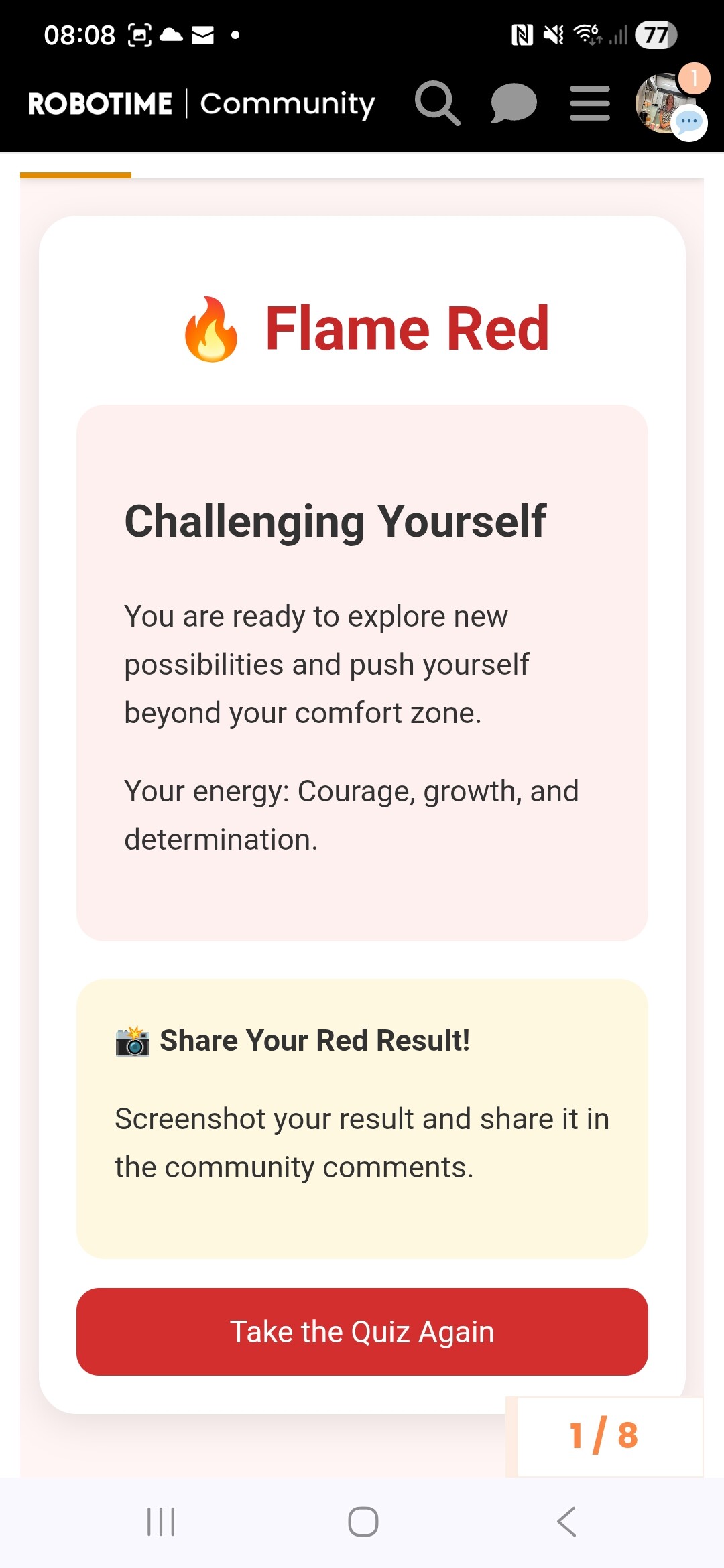Tap Take the Quiz Again button
724x1568 pixels.
coord(362,1331)
